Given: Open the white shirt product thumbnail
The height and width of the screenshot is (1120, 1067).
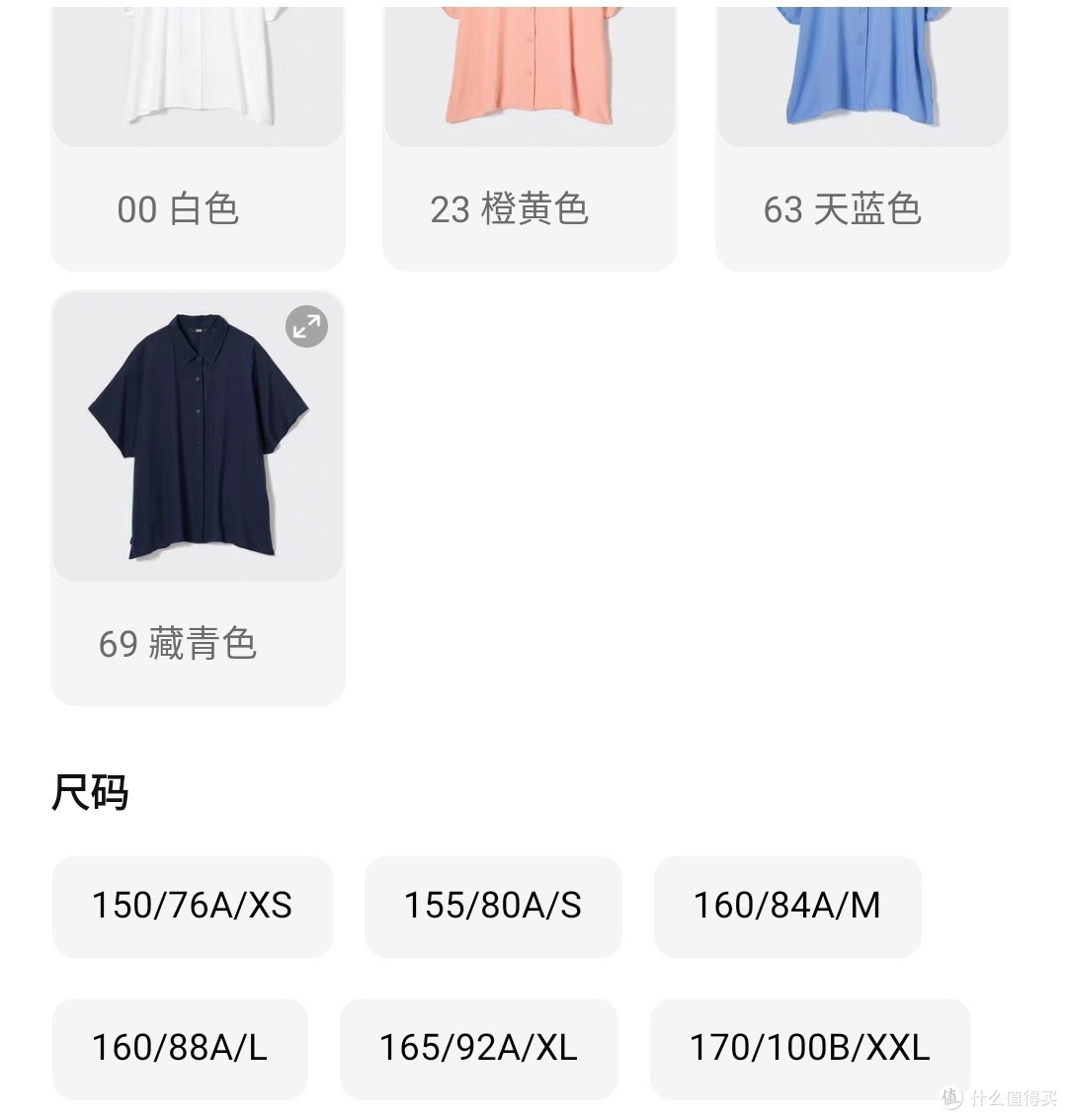Looking at the screenshot, I should 197,69.
